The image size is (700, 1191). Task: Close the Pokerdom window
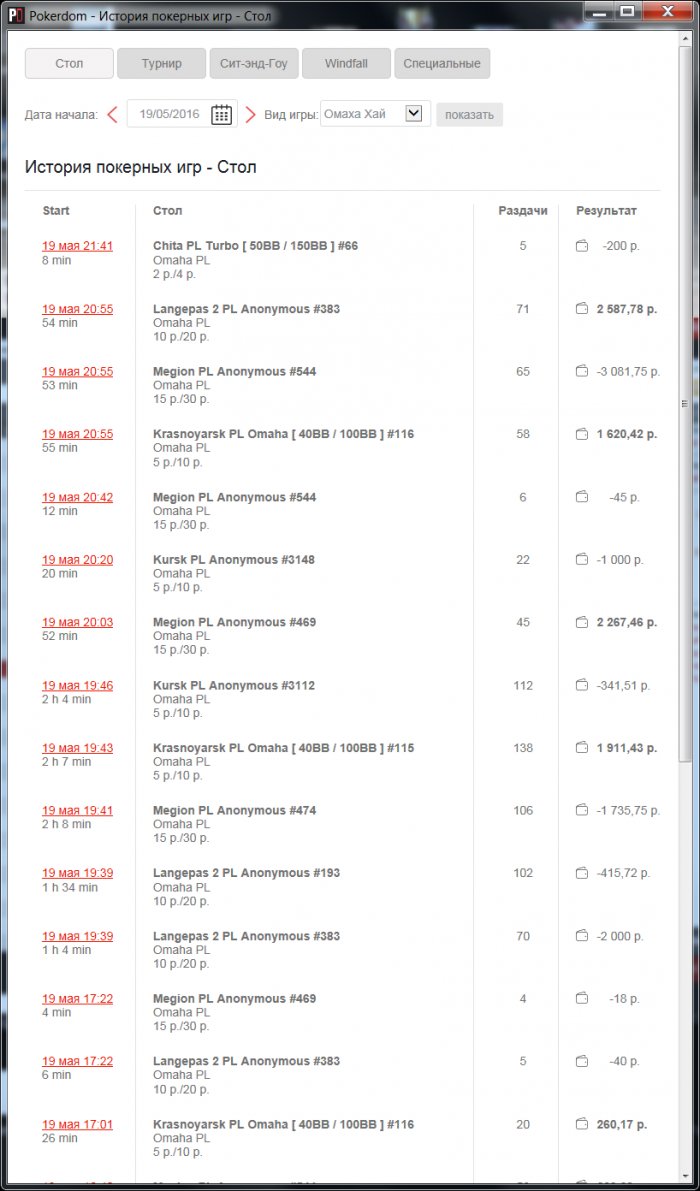pos(666,11)
